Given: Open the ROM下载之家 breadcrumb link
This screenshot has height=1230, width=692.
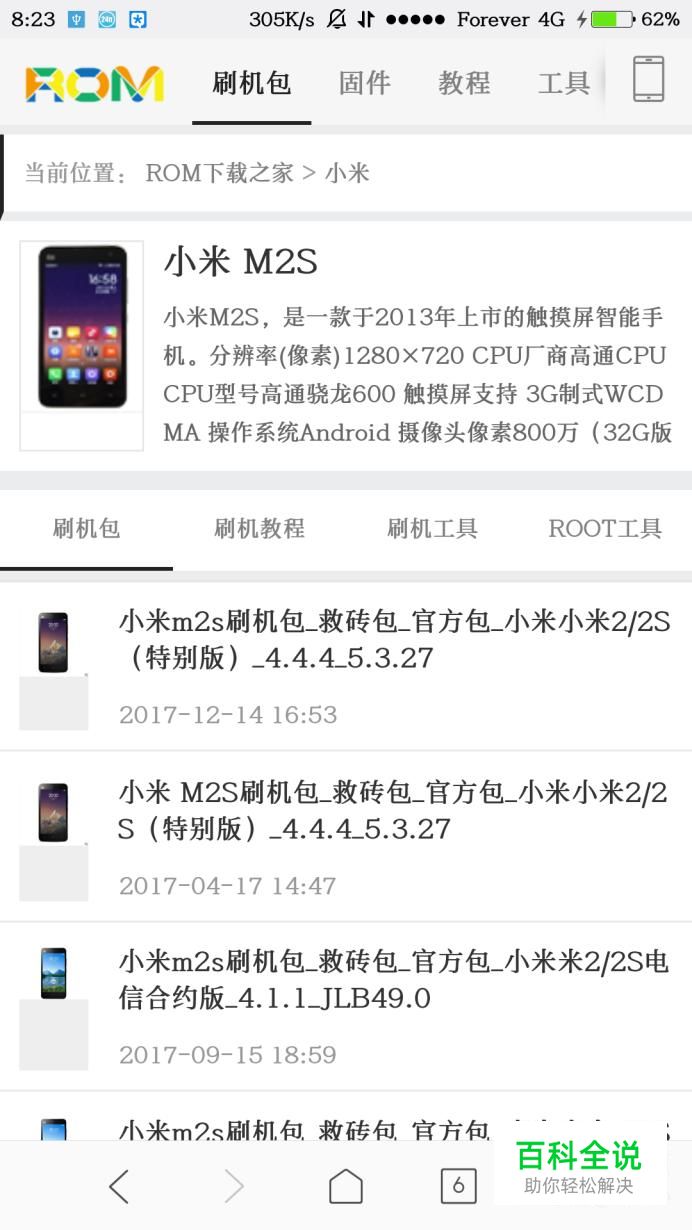Looking at the screenshot, I should [220, 173].
